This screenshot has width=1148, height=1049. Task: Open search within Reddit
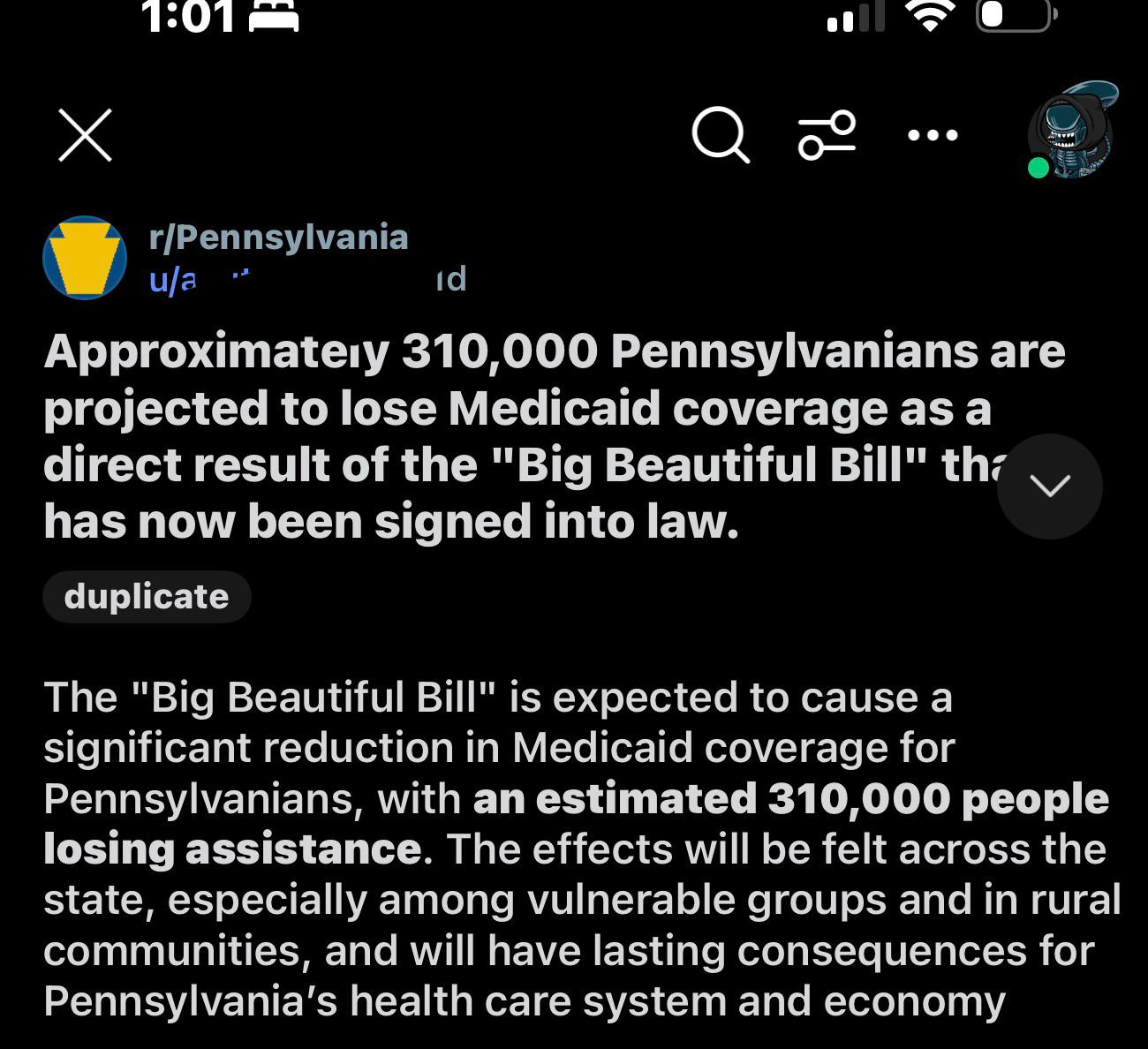tap(721, 136)
